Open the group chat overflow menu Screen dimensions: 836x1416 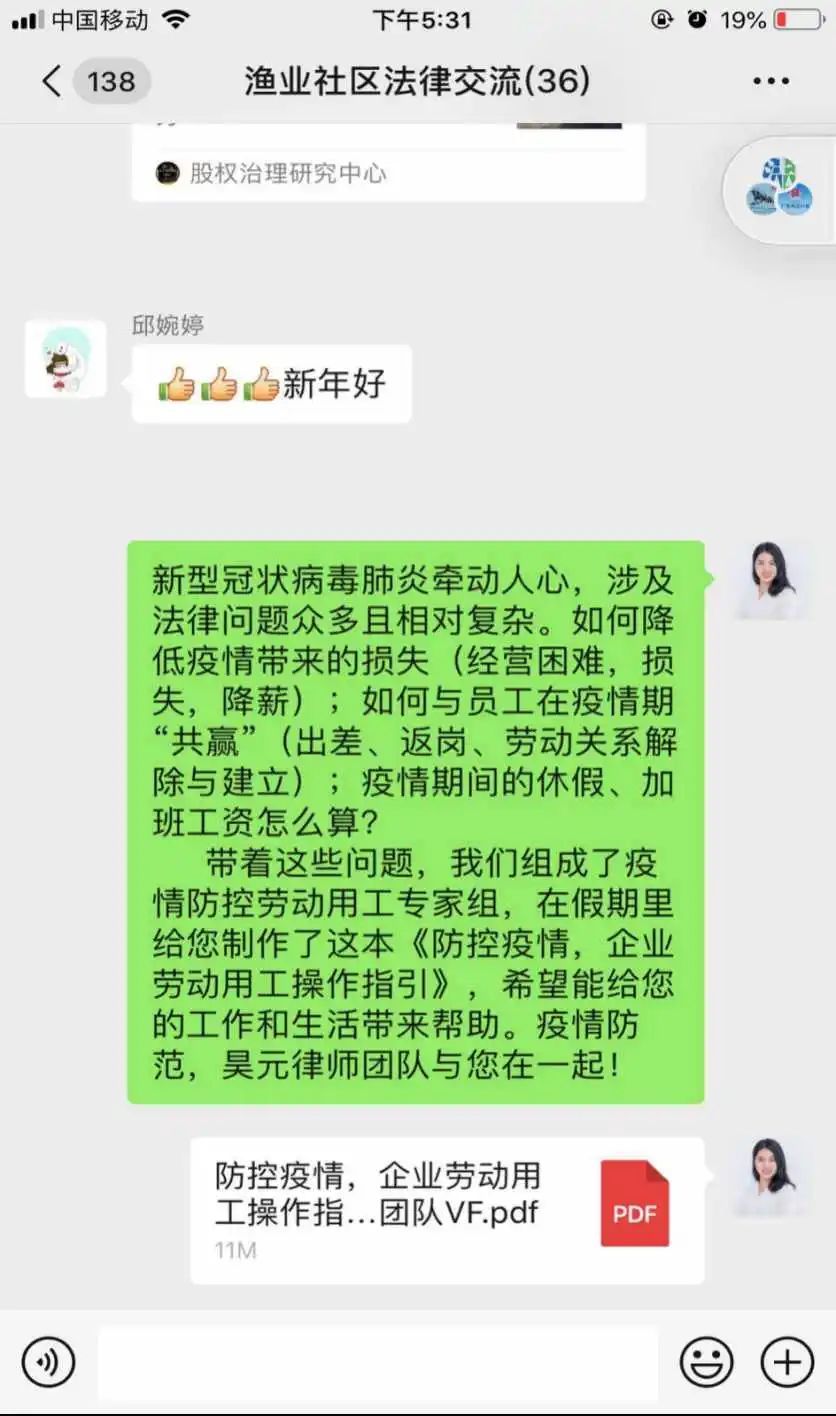coord(770,81)
